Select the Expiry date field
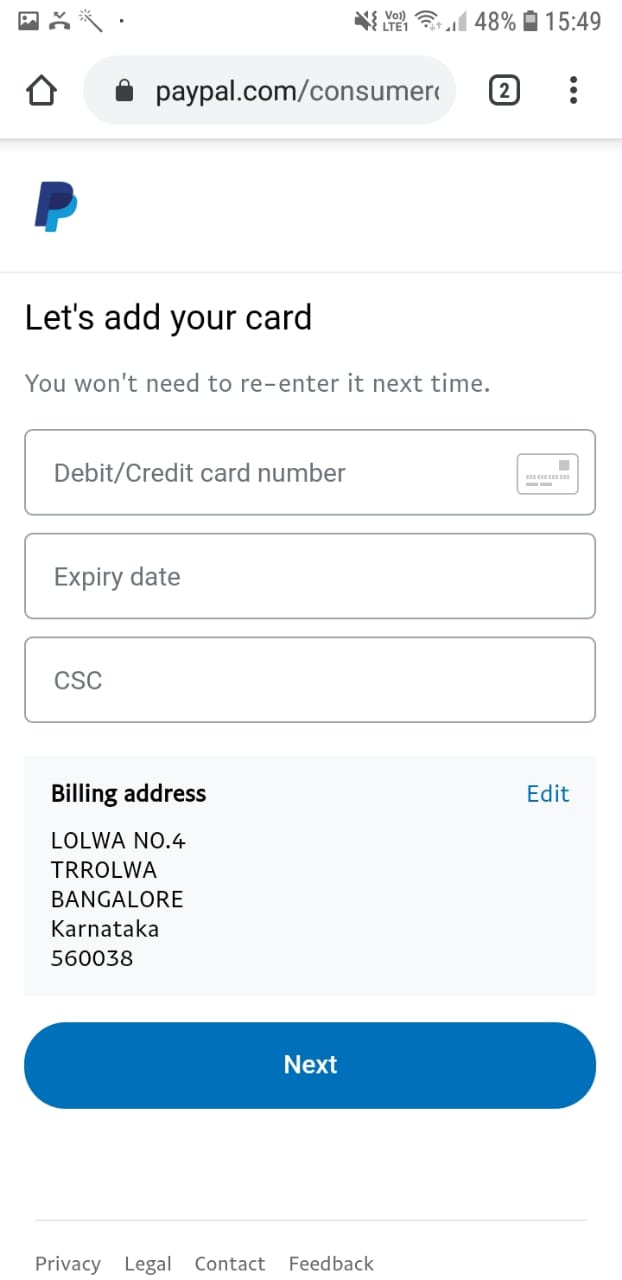The image size is (622, 1280). coord(310,577)
